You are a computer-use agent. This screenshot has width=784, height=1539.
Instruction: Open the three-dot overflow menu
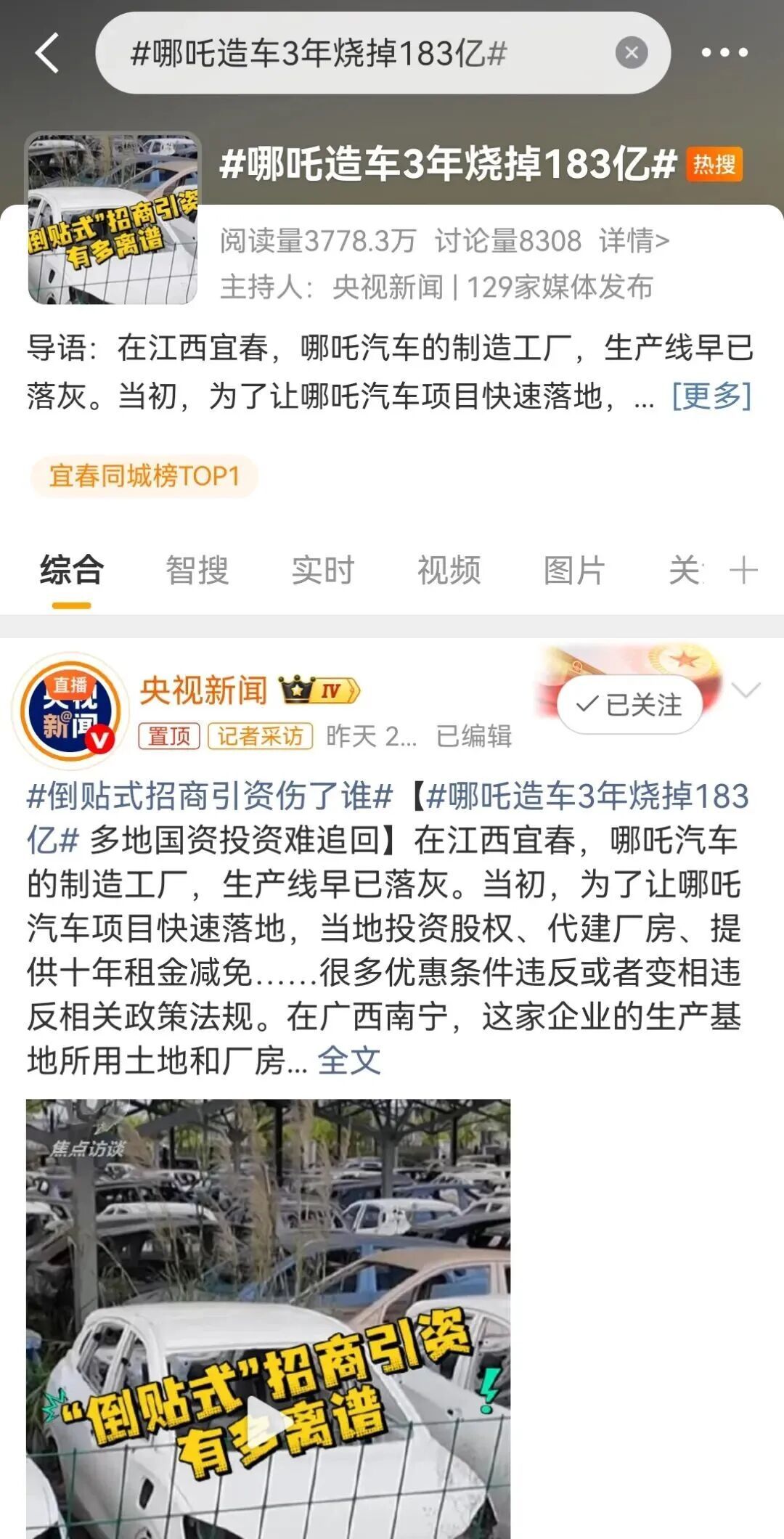(x=724, y=53)
